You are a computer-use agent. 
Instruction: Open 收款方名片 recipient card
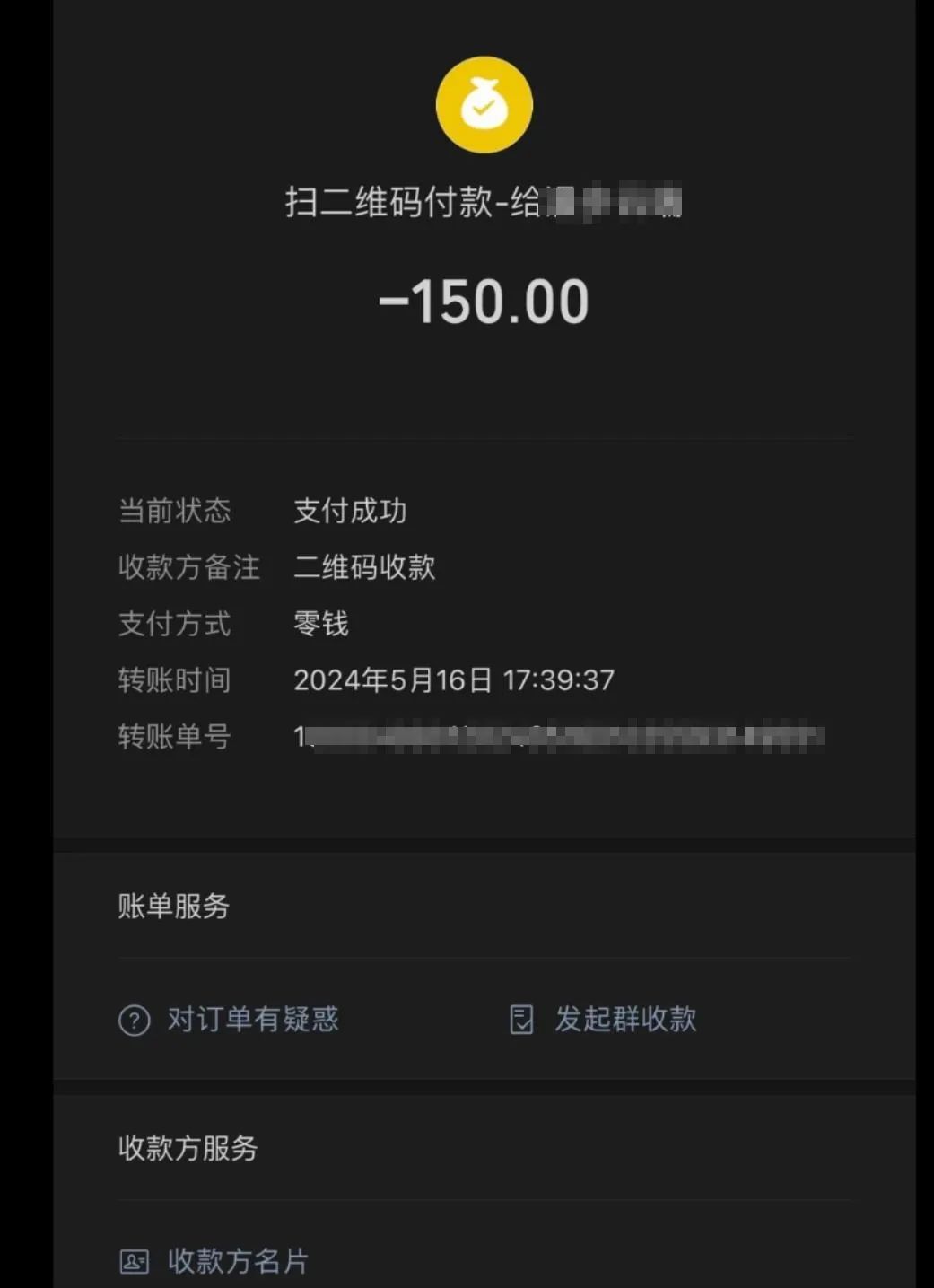pos(237,1261)
